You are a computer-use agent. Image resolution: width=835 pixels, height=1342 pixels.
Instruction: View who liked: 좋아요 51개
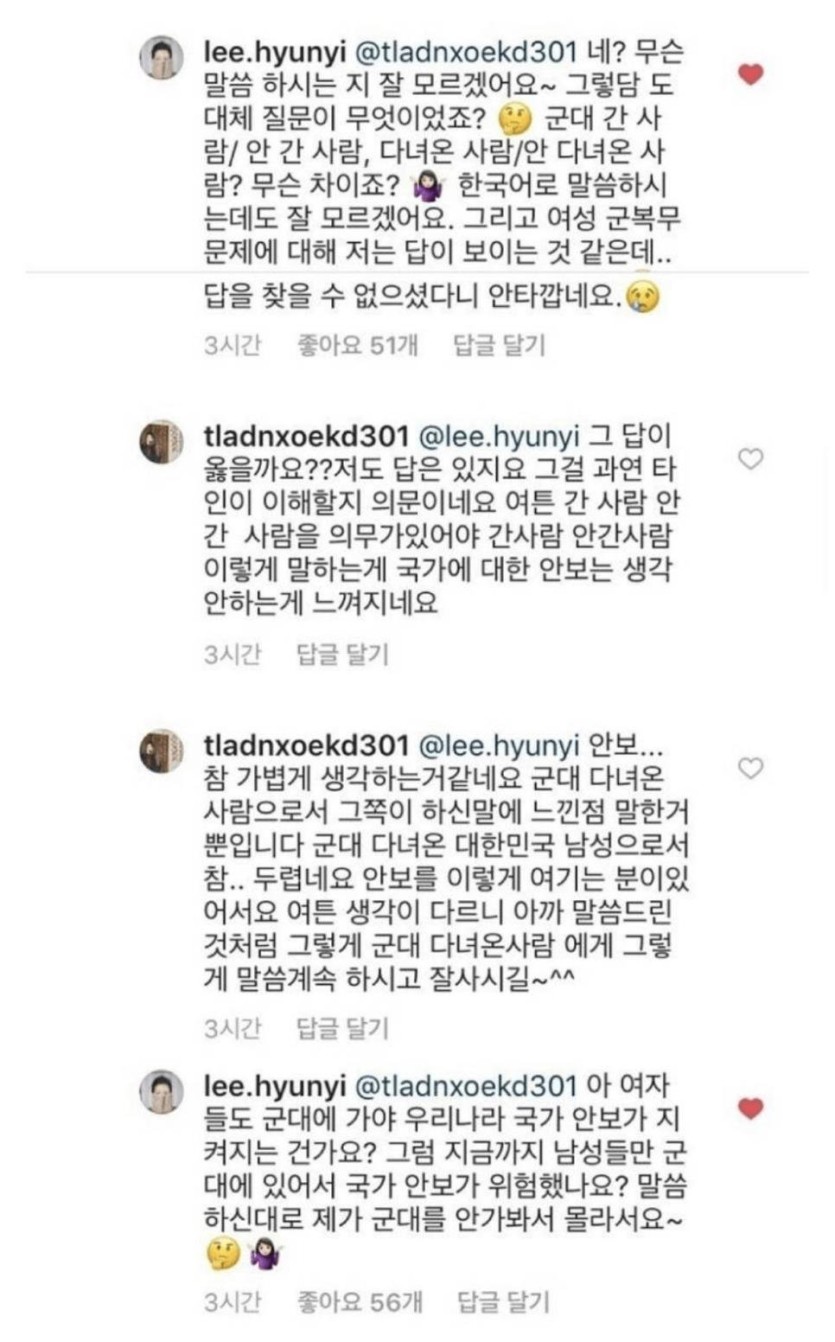tap(358, 346)
